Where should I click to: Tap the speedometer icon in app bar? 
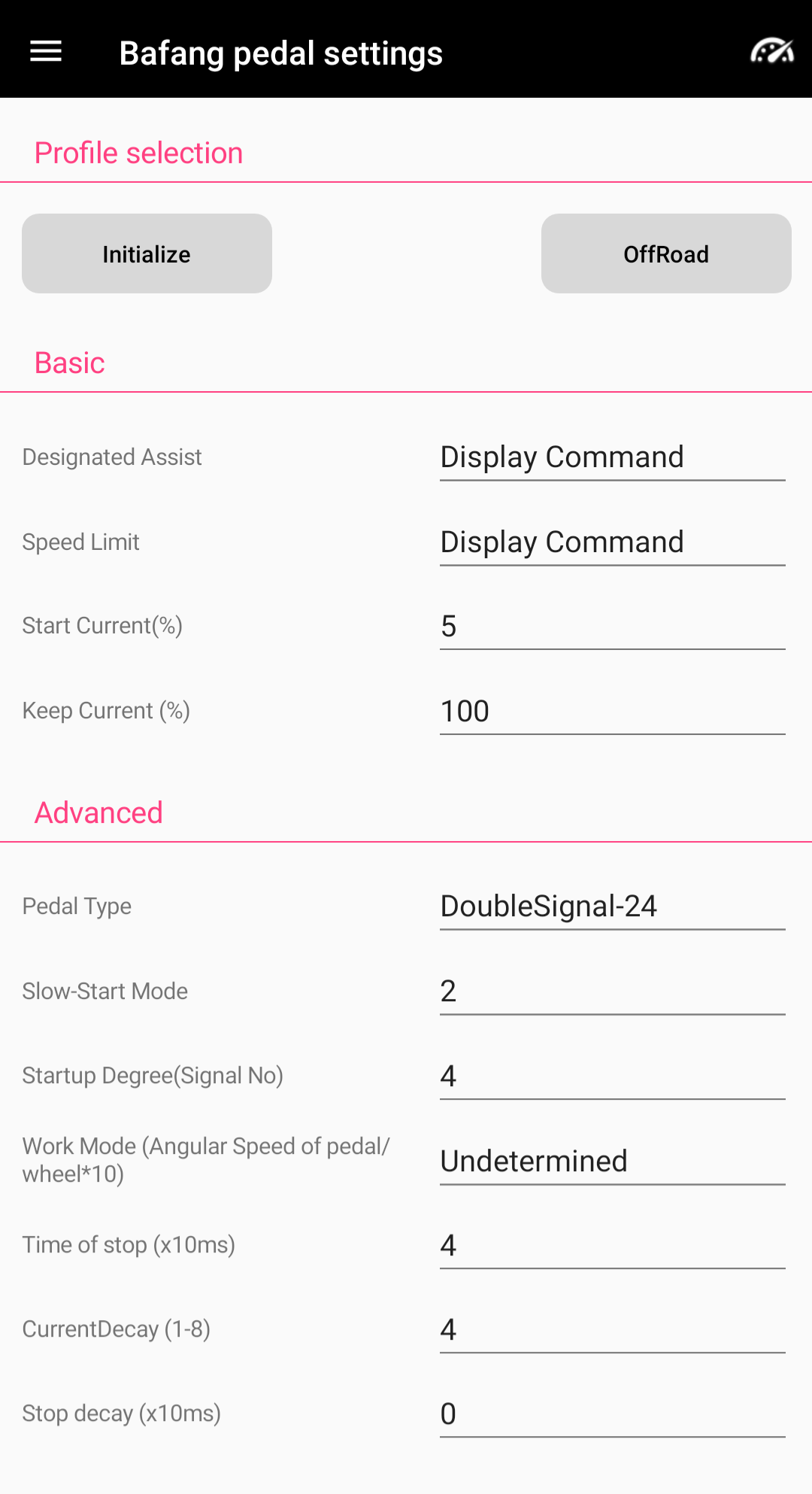[x=771, y=52]
